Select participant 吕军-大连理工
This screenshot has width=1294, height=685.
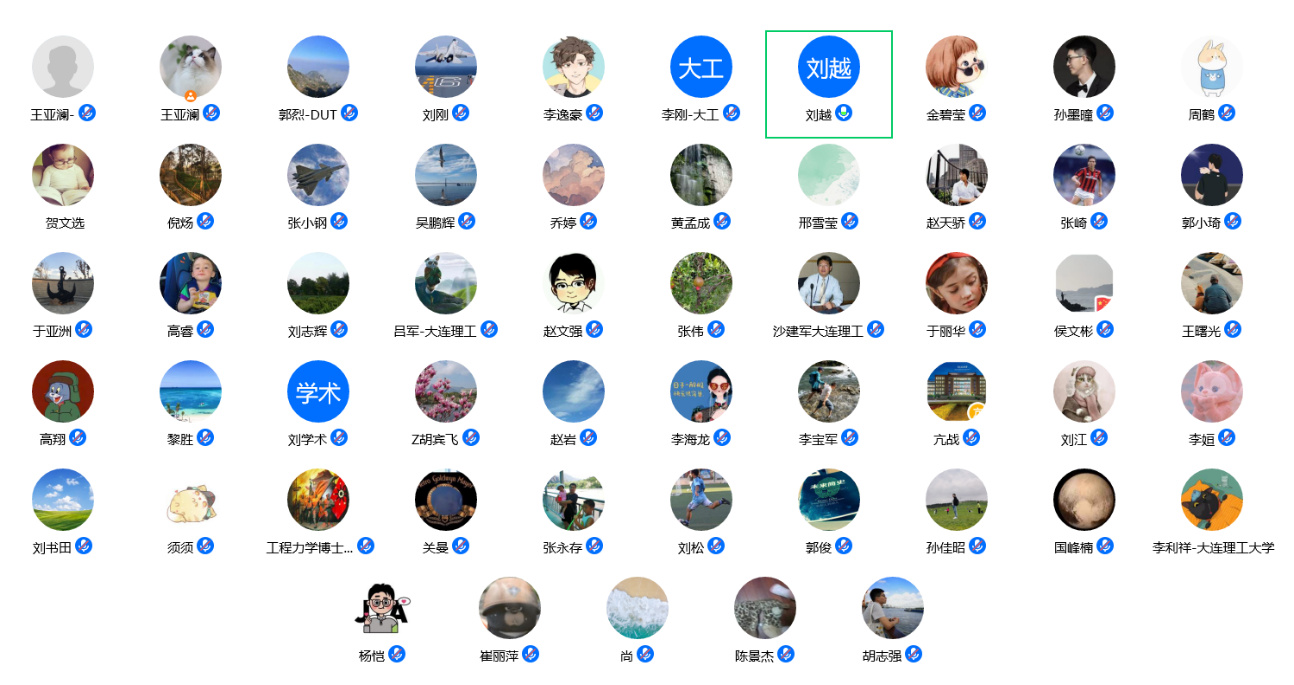pyautogui.click(x=446, y=284)
